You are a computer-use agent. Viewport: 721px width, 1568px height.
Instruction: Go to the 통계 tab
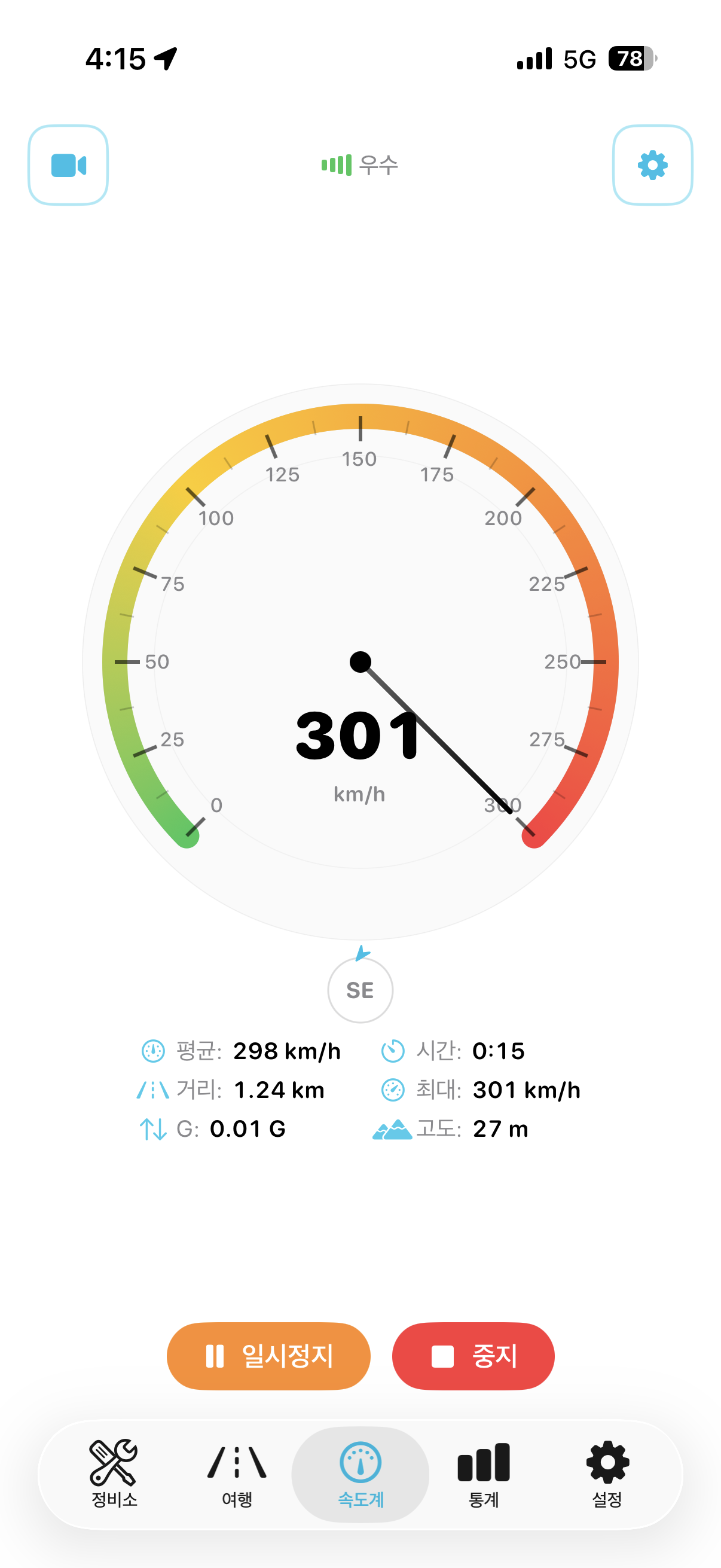pos(484,1474)
